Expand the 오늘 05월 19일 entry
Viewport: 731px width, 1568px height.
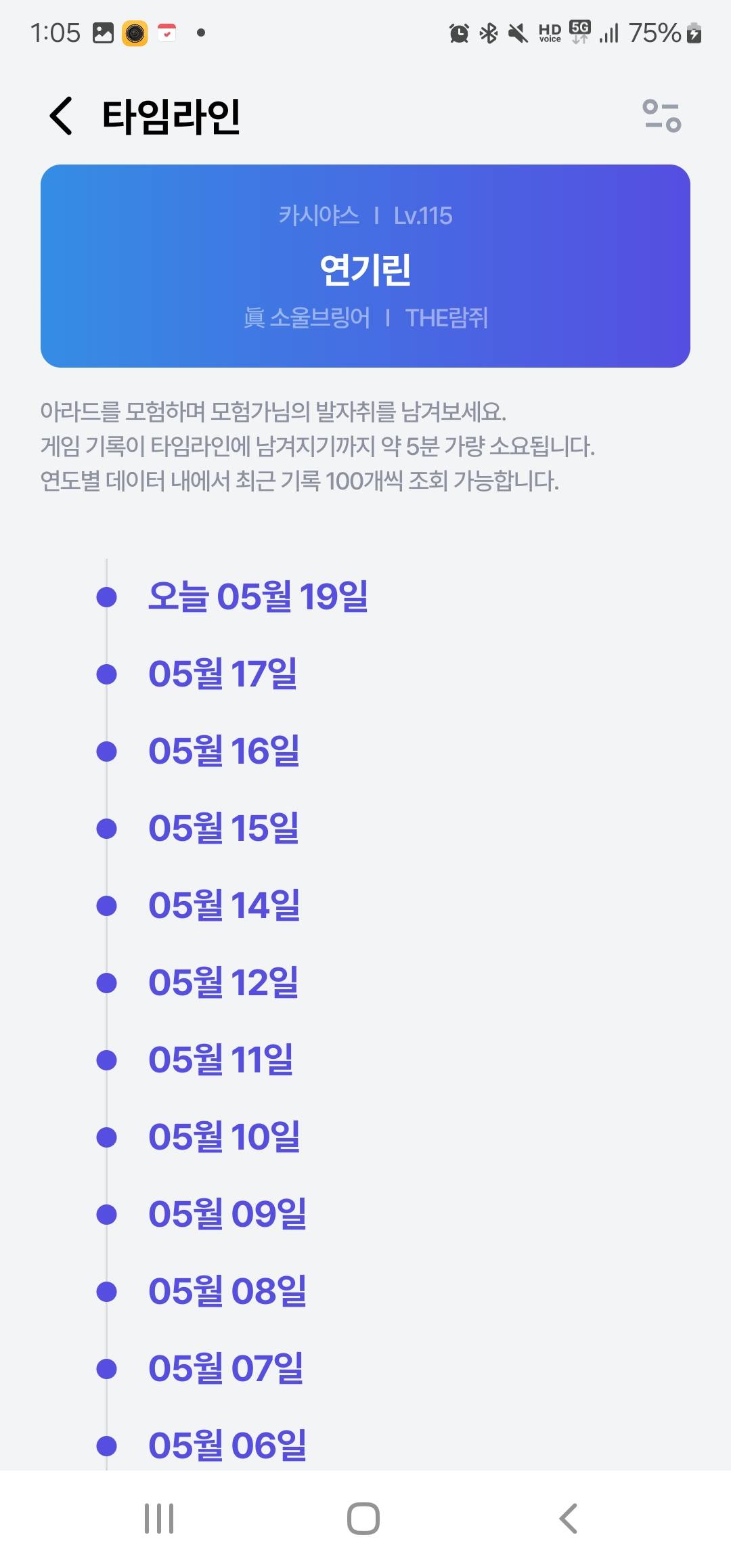[x=258, y=596]
